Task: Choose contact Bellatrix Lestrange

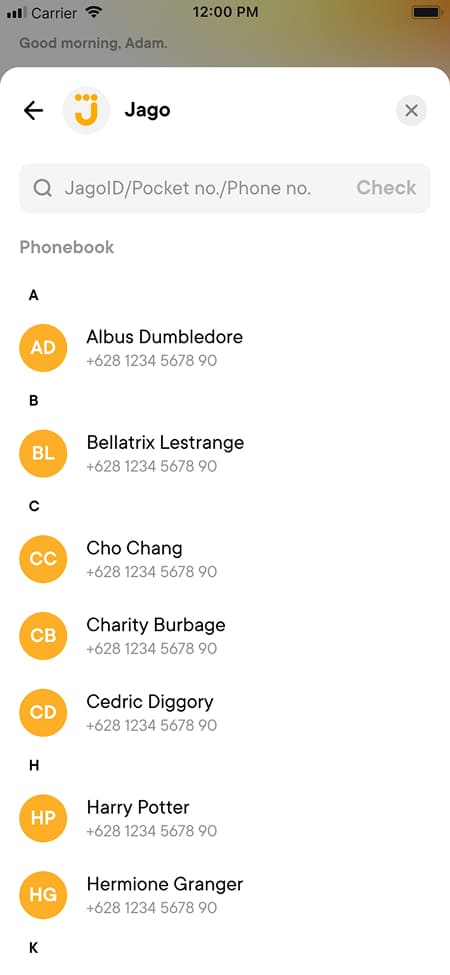Action: [225, 453]
